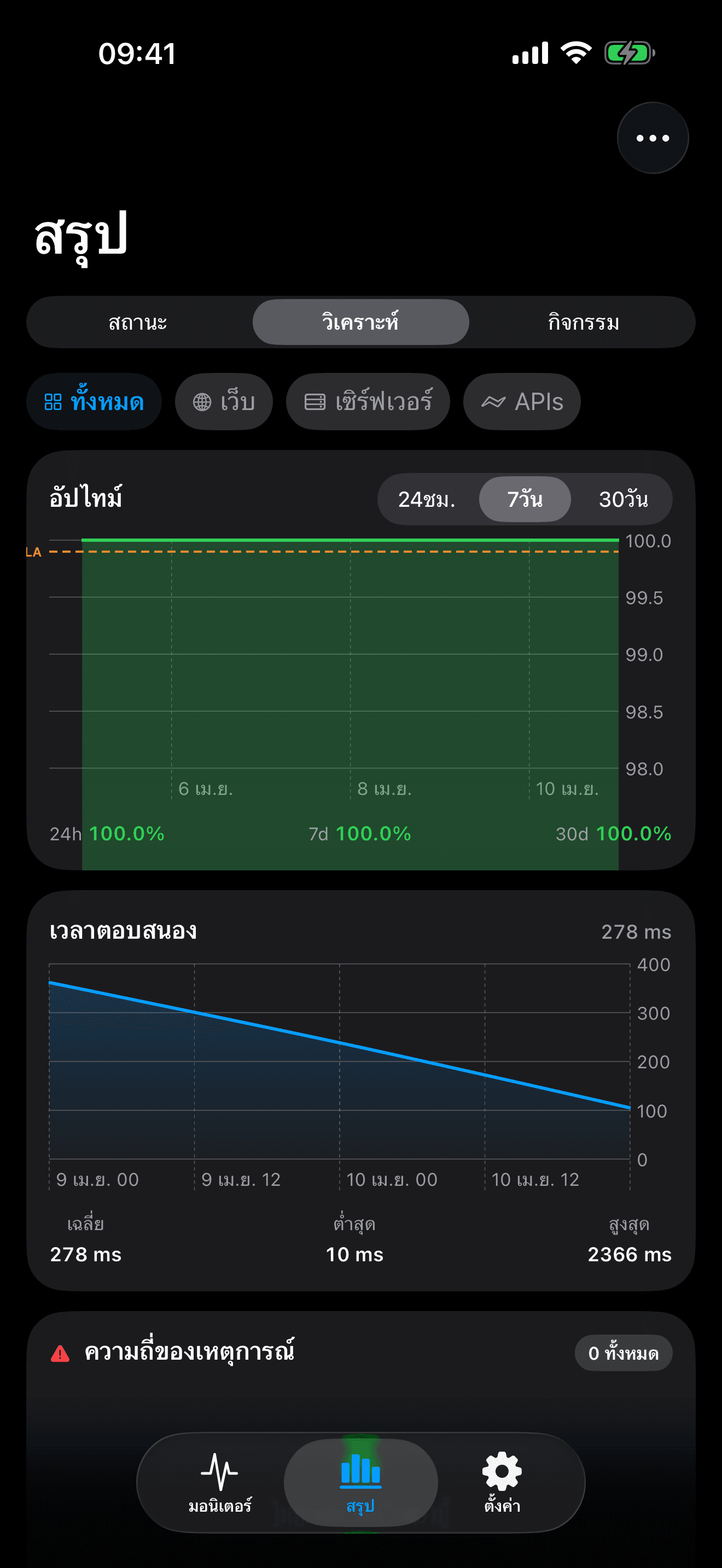Tap the สรุป bottom tab
Screen dimensions: 722x1568
tap(360, 1483)
